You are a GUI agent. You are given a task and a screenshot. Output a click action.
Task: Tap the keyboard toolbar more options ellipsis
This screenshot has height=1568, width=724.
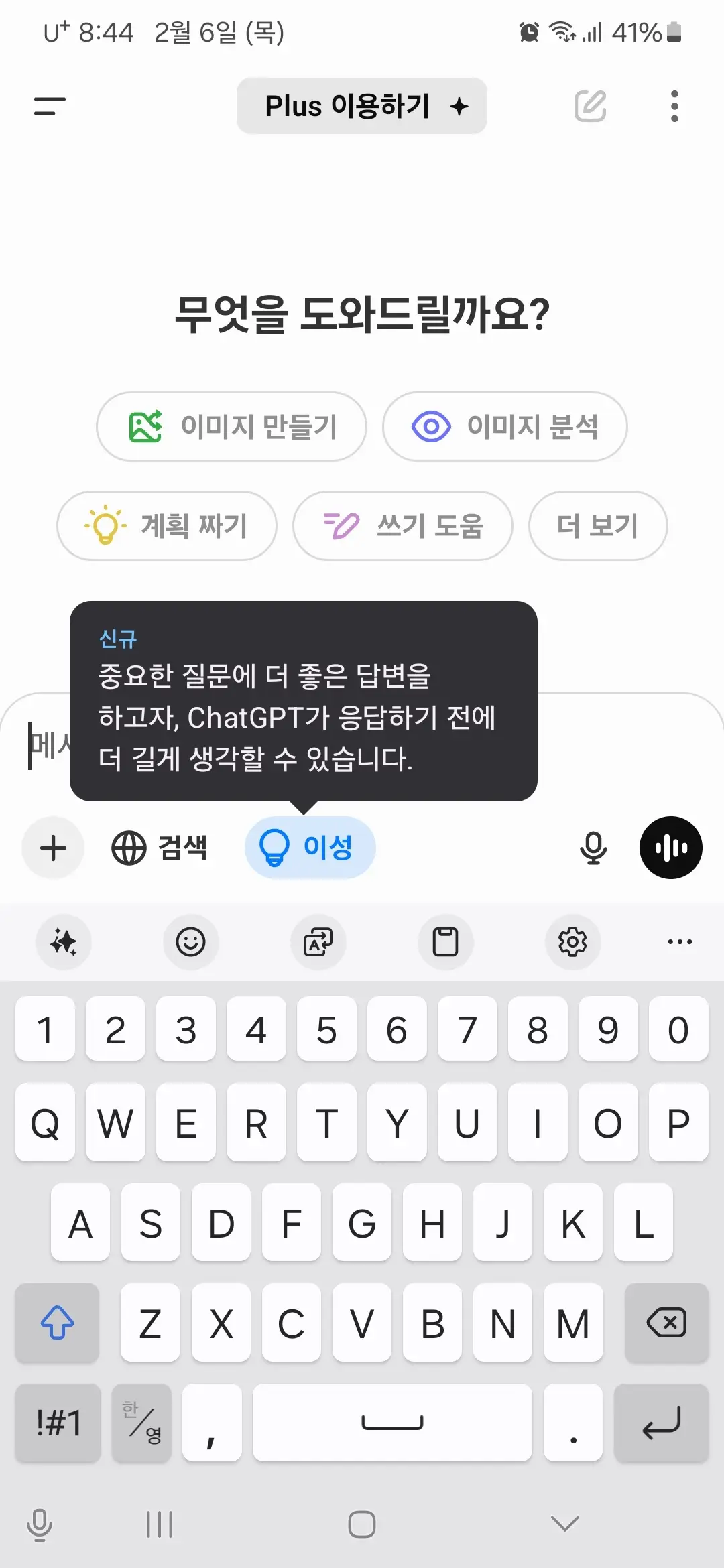(679, 942)
